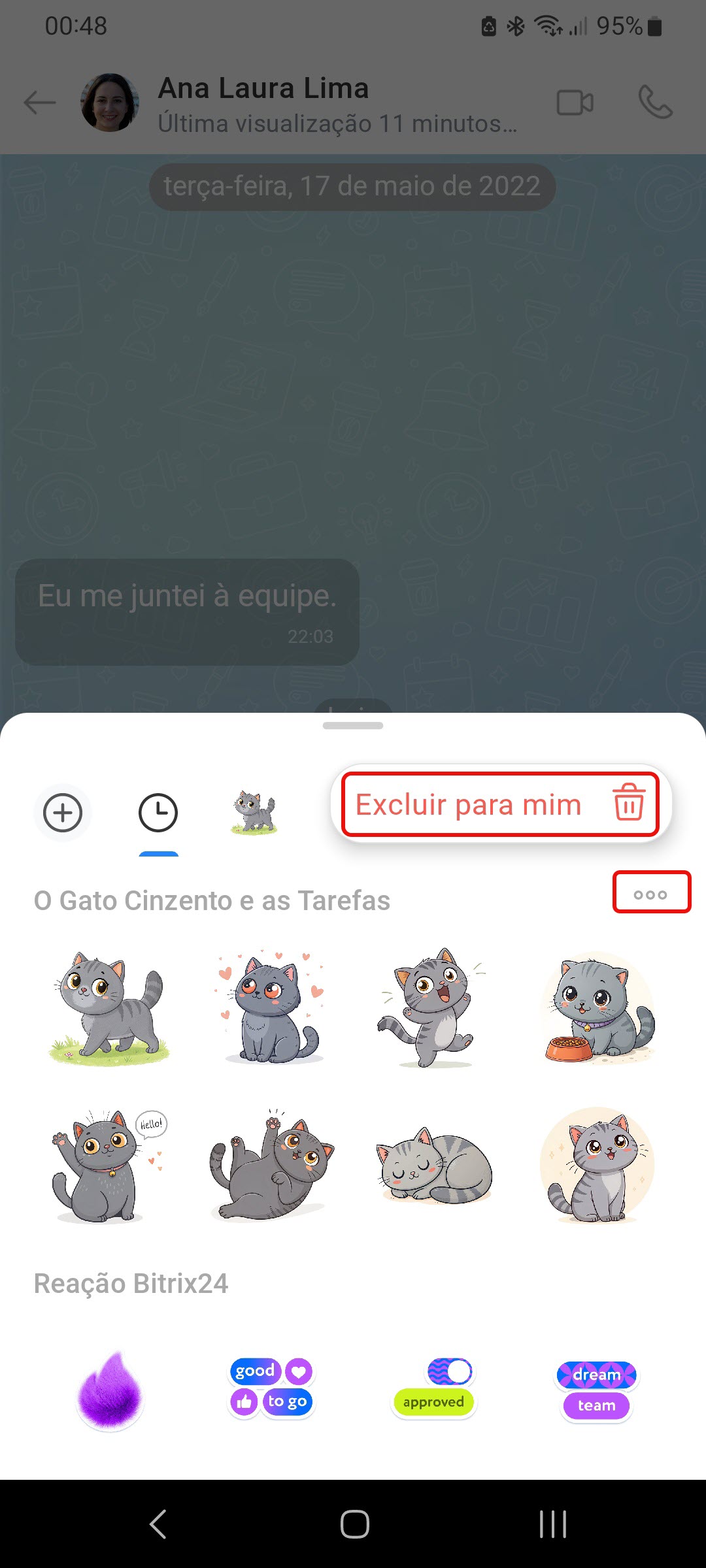
Task: Send the cat with food bowl sticker
Action: coord(597,1008)
